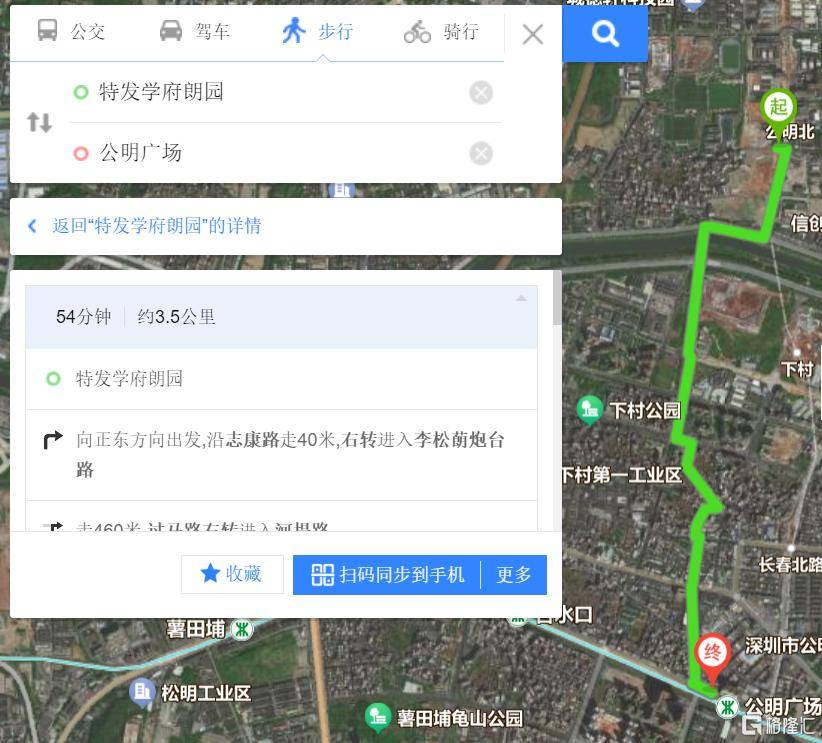Collapse the 54分钟 route summary
Screen dimensions: 822x743
point(521,298)
